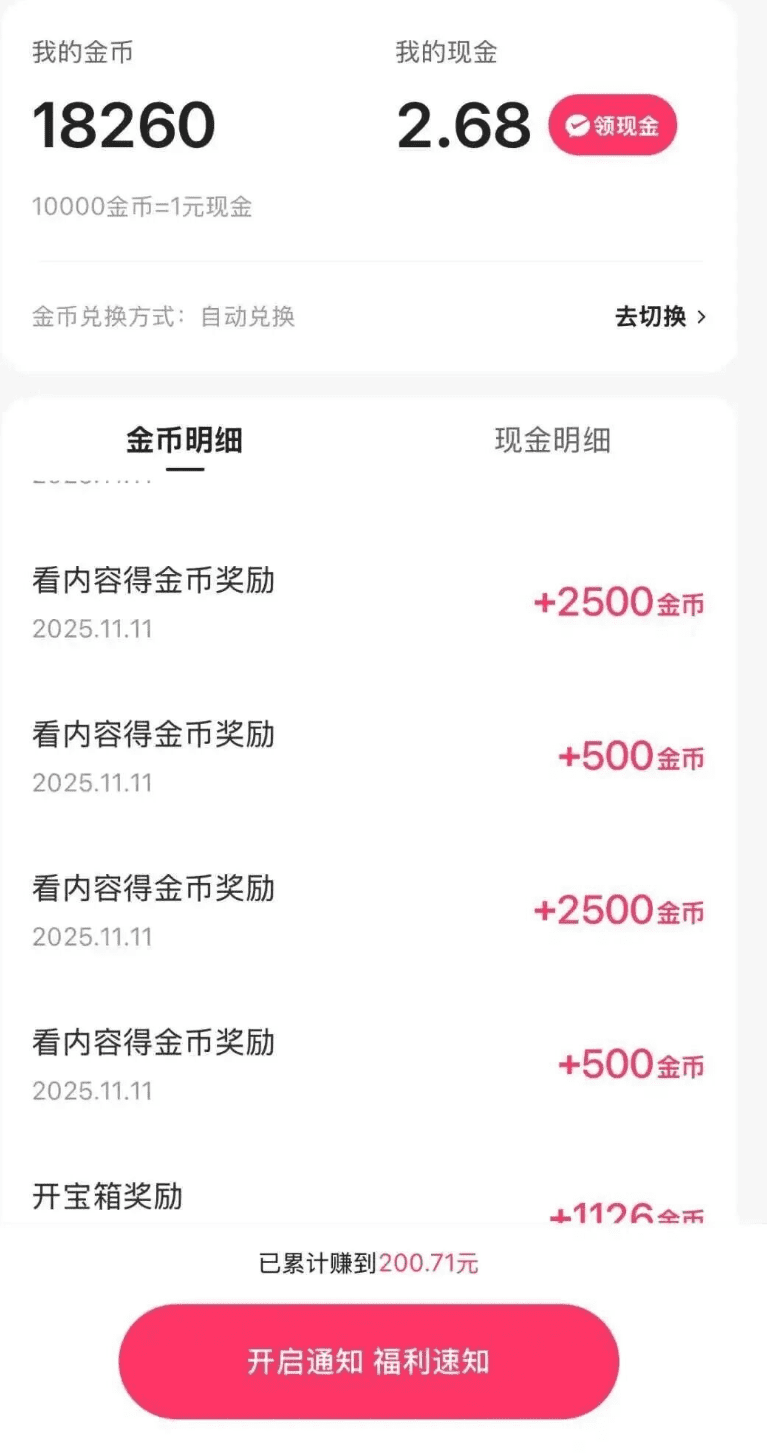The height and width of the screenshot is (1453, 767).
Task: Tap the 领现金 button to withdraw cash
Action: click(612, 126)
